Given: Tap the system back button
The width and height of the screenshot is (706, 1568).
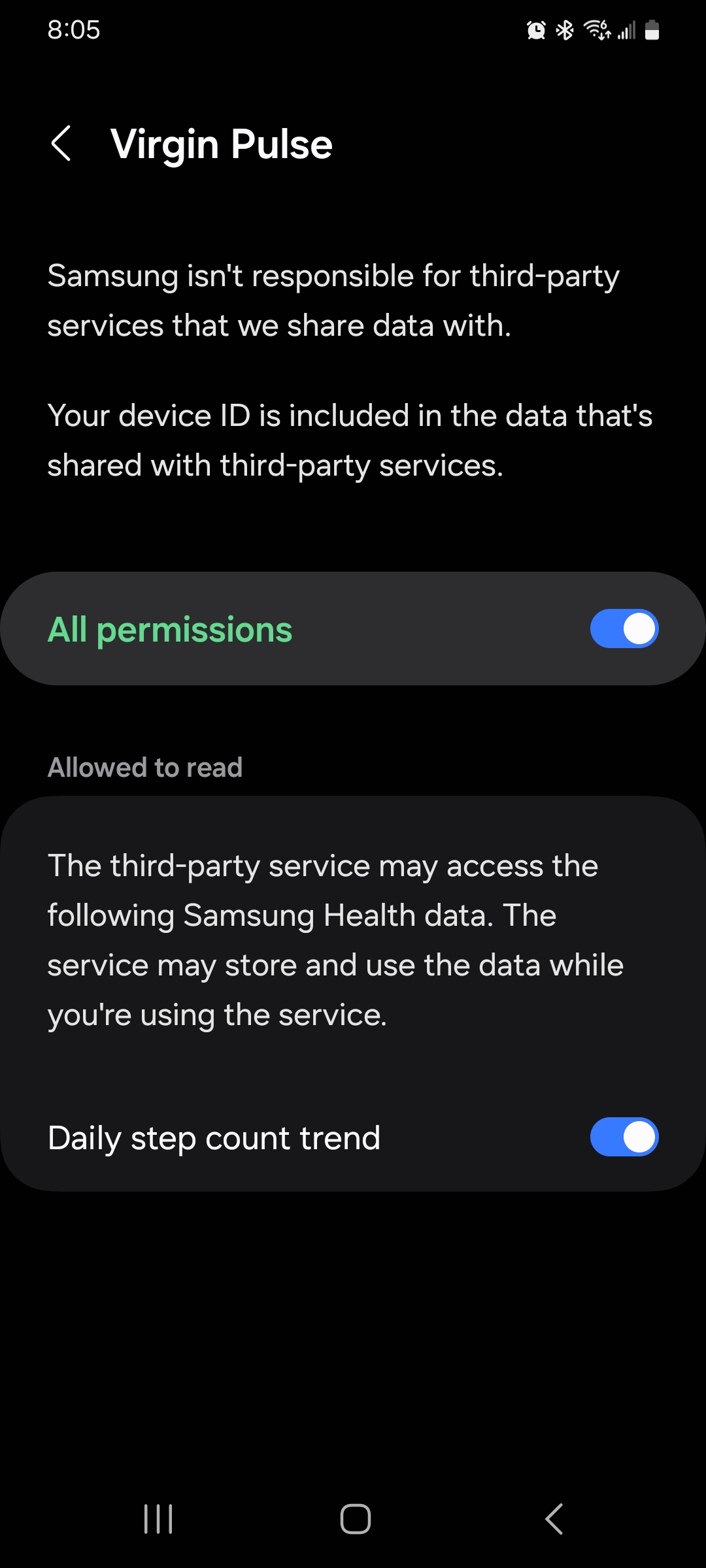Looking at the screenshot, I should [x=554, y=1519].
